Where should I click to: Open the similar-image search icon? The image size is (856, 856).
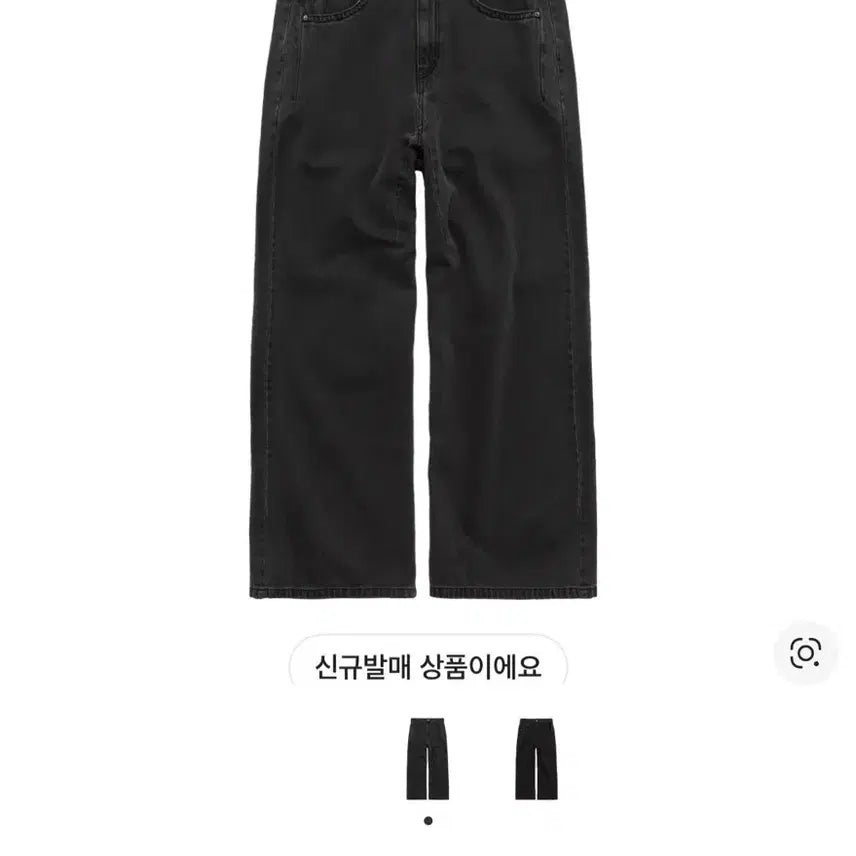tap(805, 654)
